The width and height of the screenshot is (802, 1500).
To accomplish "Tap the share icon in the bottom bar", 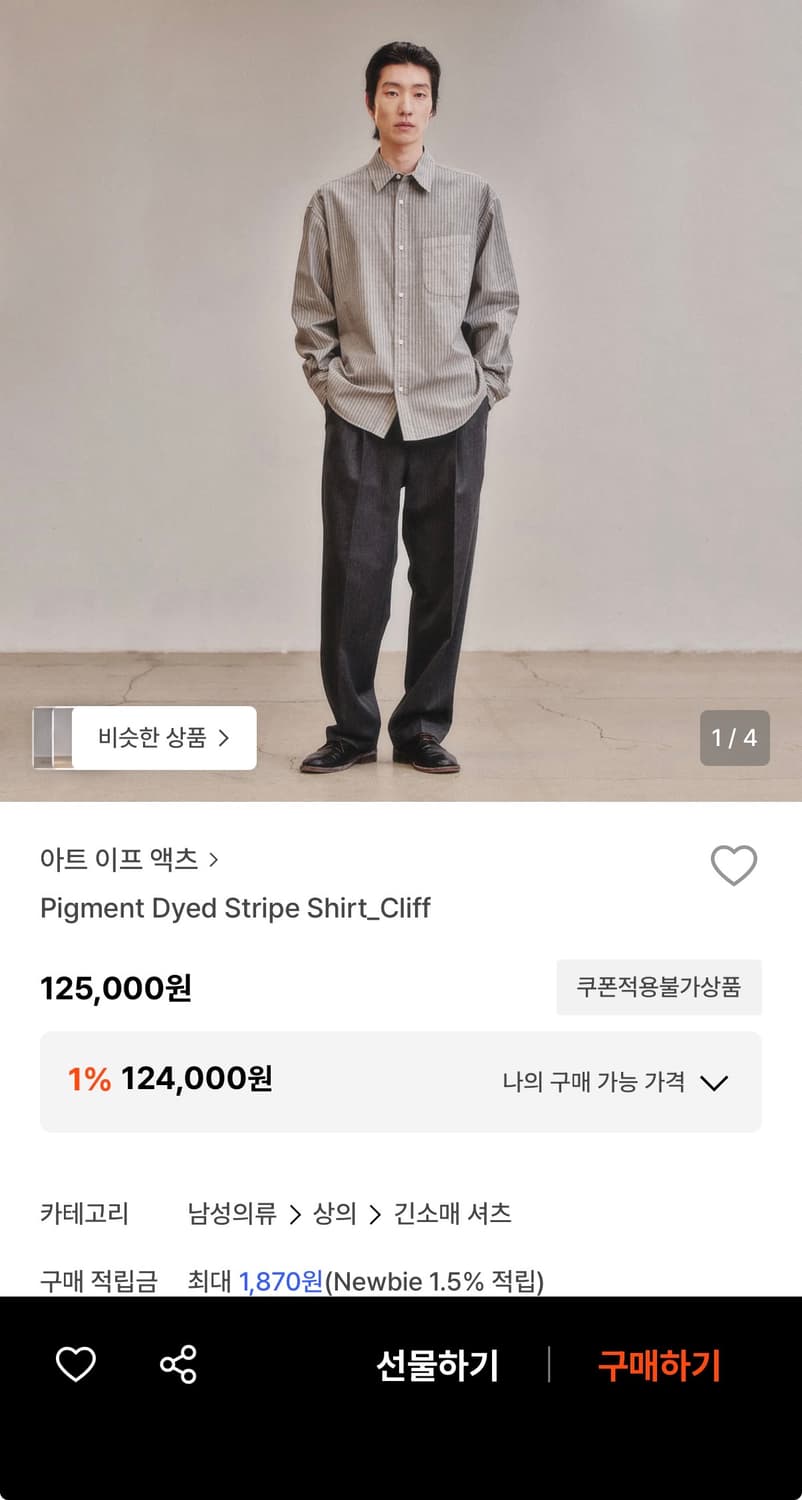I will coord(178,1363).
